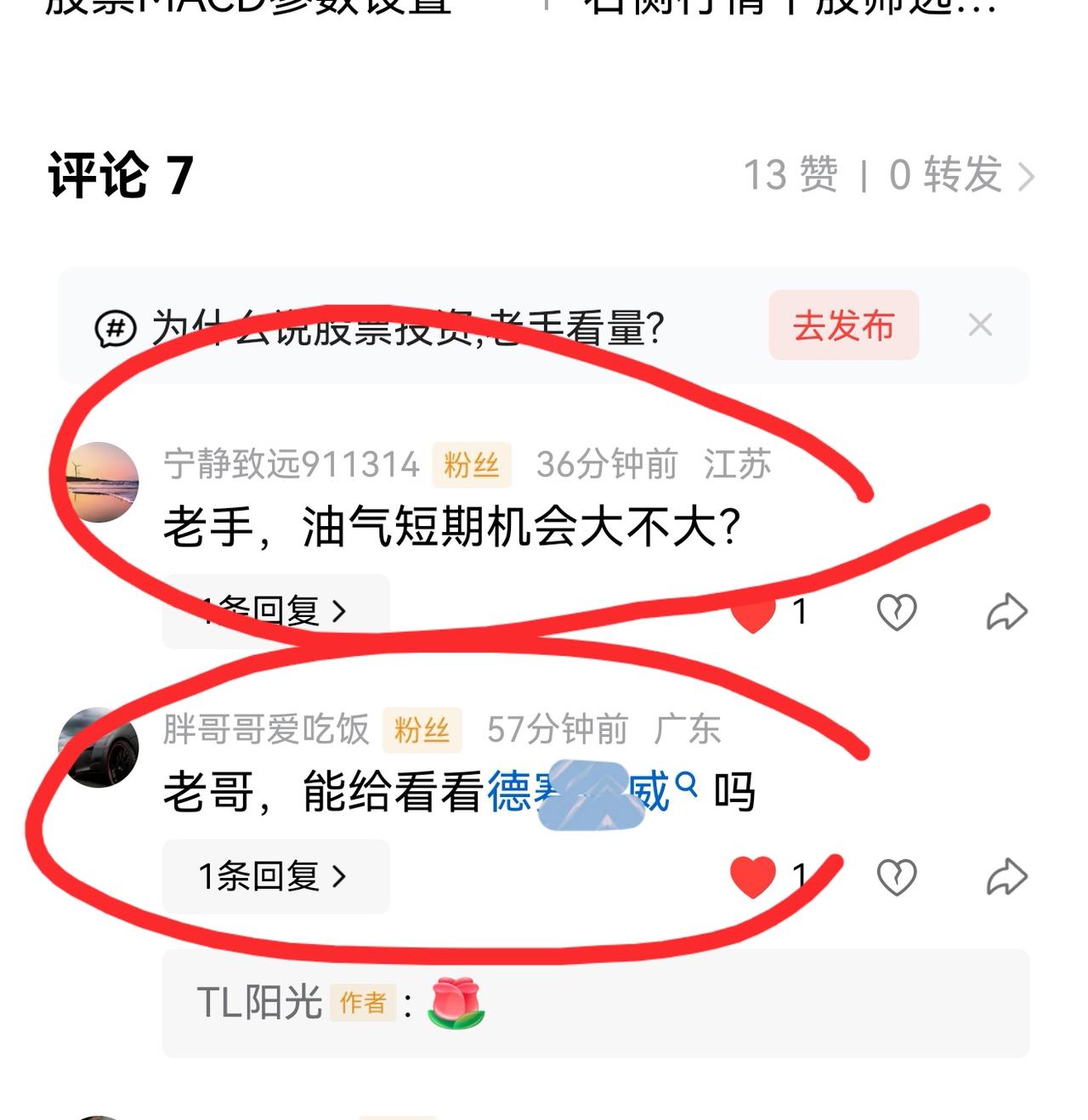Tap the share arrow on 宁静致远911314's comment
This screenshot has width=1088, height=1120.
1007,610
